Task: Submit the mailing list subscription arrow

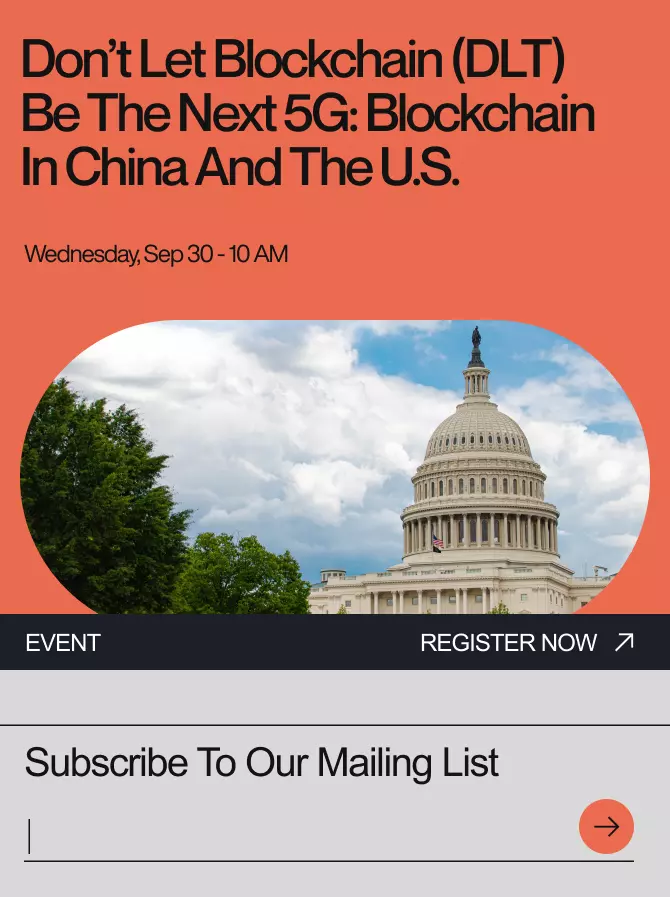Action: (606, 827)
